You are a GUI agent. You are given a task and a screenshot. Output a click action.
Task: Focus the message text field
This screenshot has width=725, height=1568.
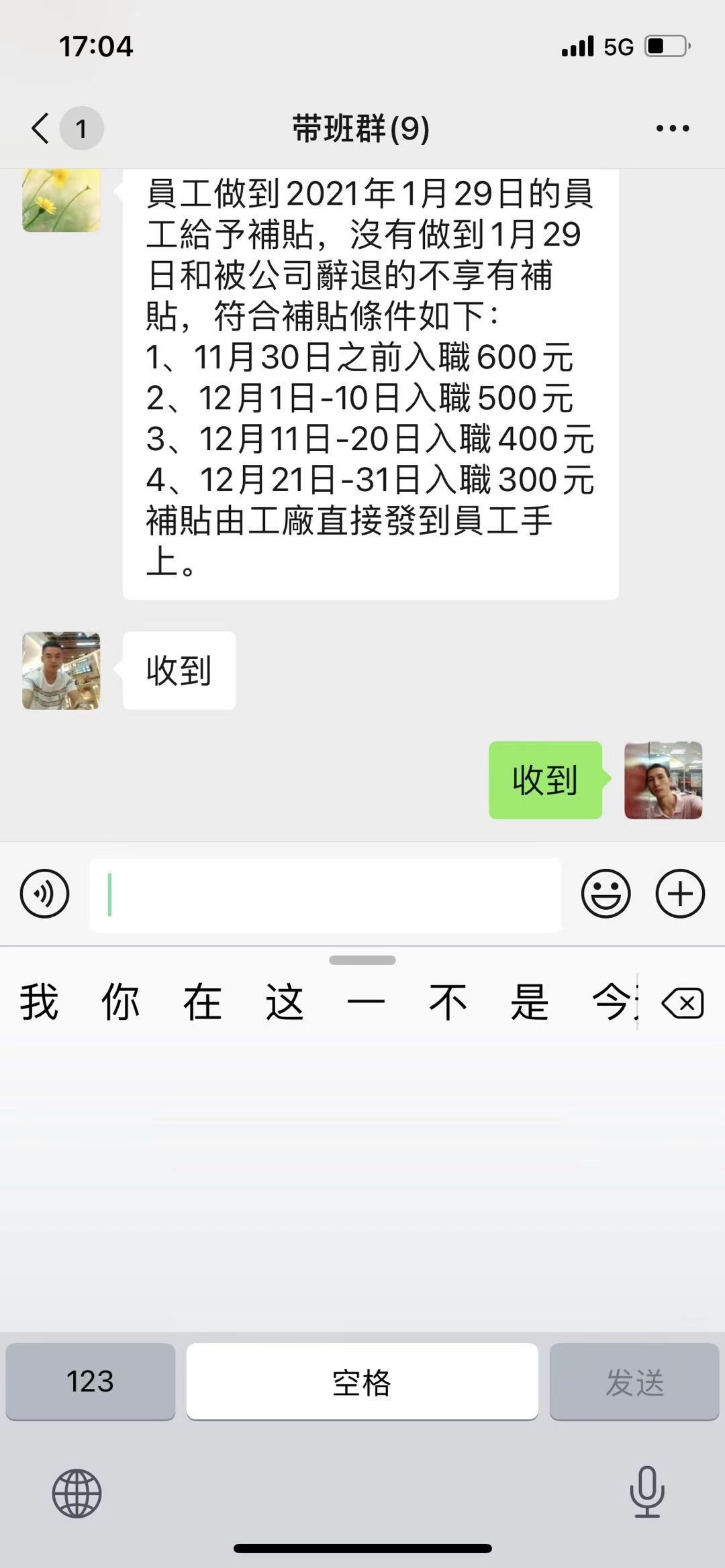[325, 894]
